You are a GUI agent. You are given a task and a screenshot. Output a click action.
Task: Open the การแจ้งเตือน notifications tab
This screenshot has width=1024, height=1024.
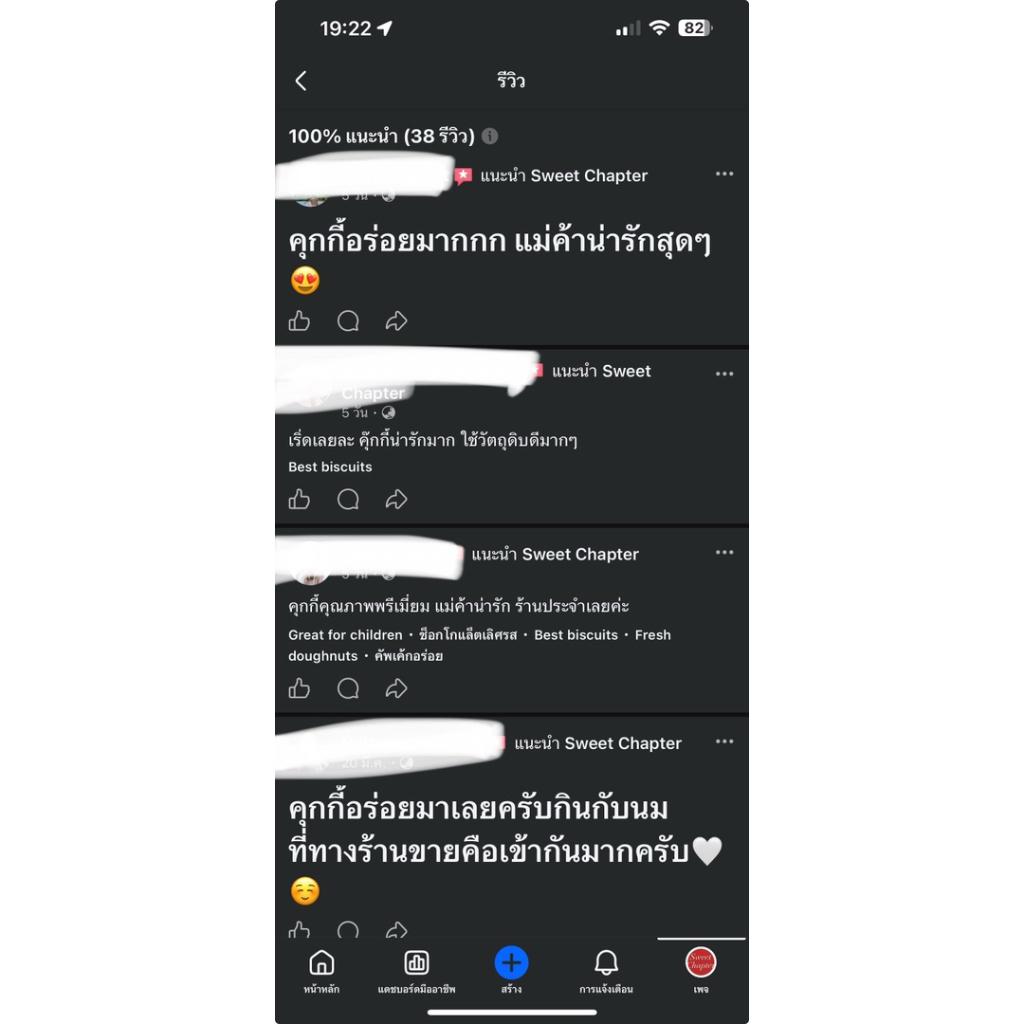click(606, 971)
